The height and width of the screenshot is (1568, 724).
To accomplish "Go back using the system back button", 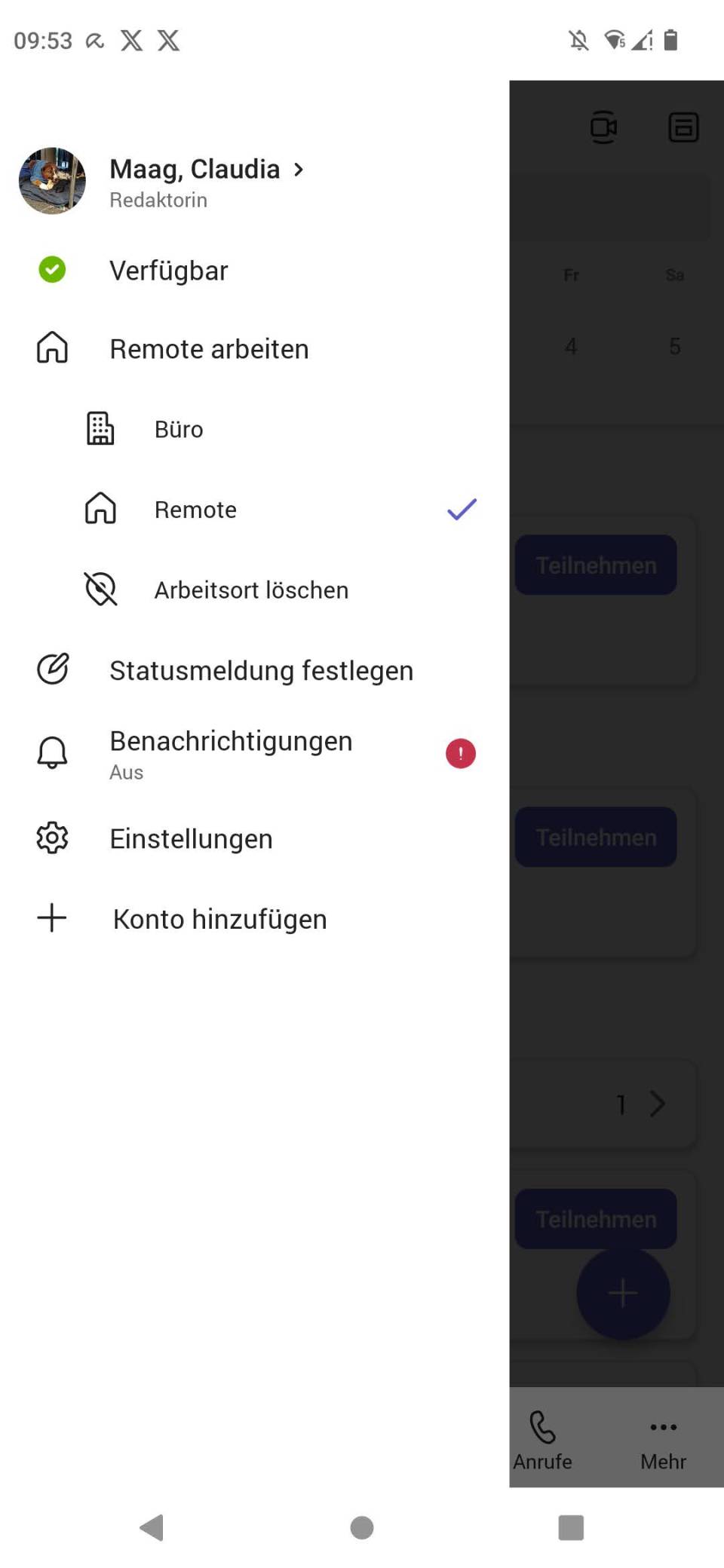I will pos(152,1527).
